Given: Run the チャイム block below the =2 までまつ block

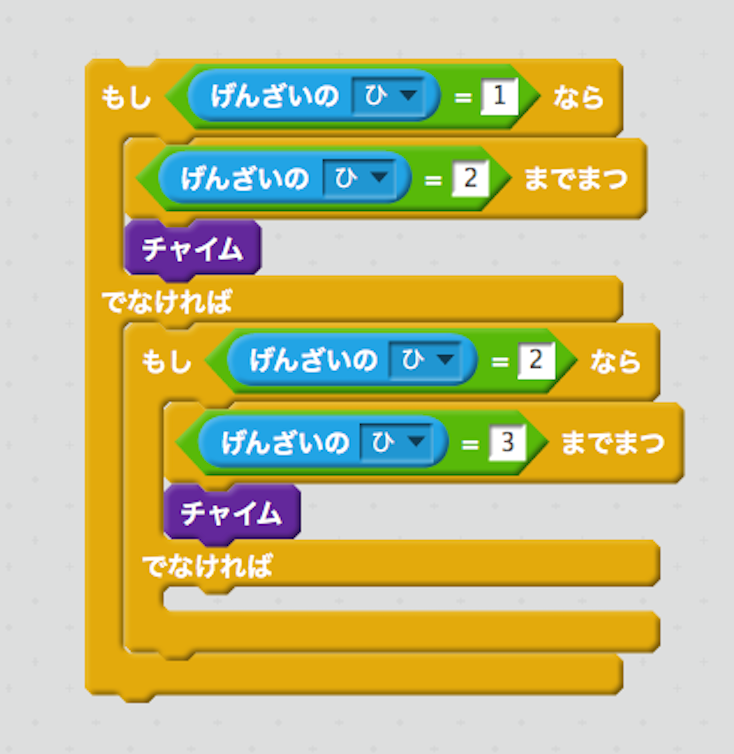Looking at the screenshot, I should 192,249.
